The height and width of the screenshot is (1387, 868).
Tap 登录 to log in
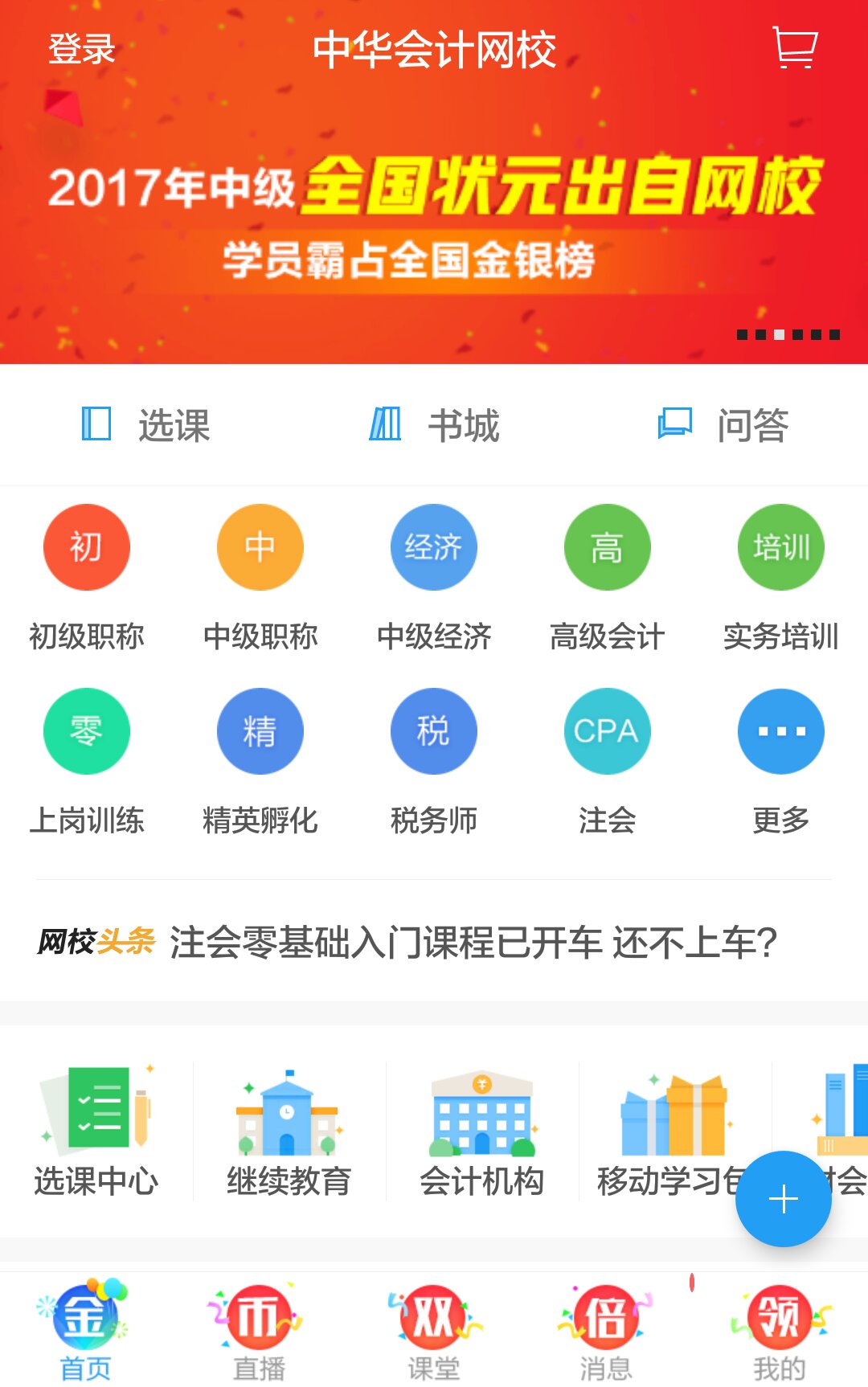[81, 49]
